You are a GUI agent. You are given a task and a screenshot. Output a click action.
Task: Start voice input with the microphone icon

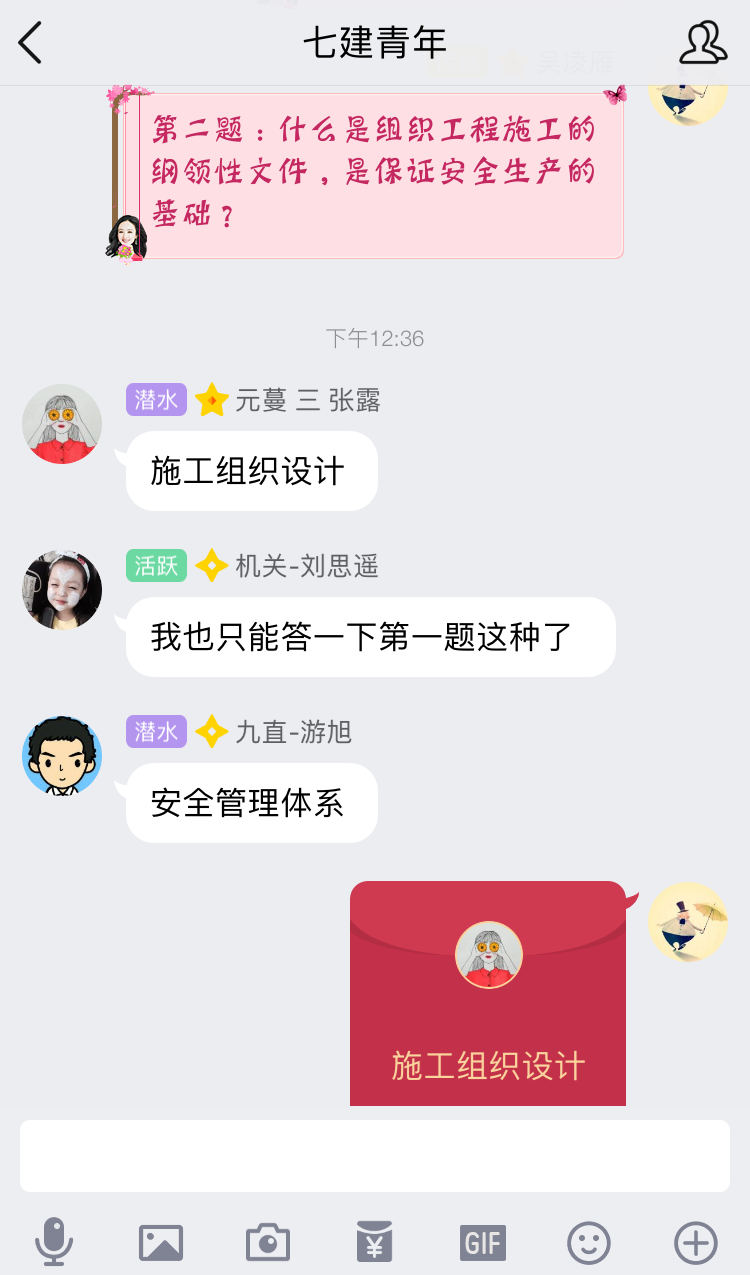coord(54,1243)
